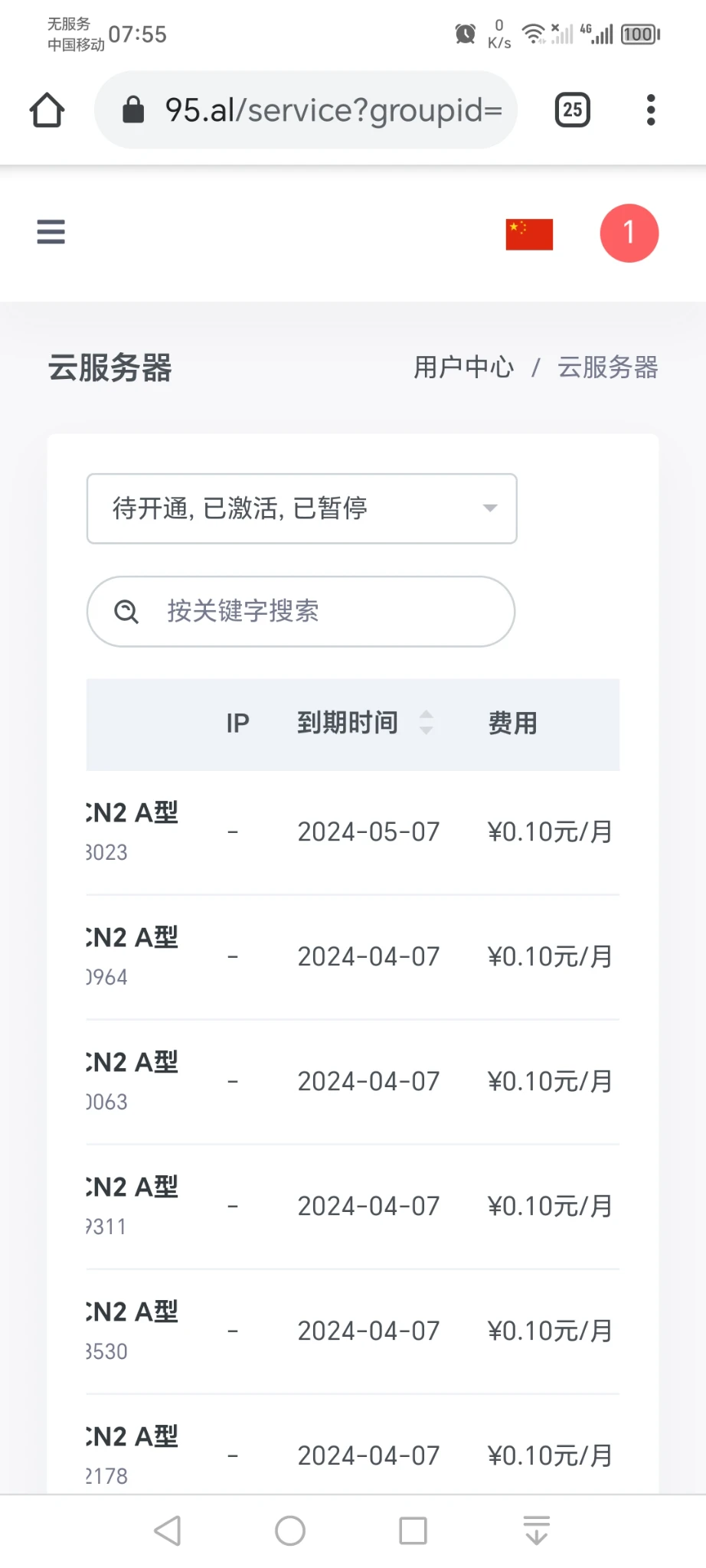Open the system recent apps view
Image resolution: width=706 pixels, height=1568 pixels.
tap(413, 1531)
